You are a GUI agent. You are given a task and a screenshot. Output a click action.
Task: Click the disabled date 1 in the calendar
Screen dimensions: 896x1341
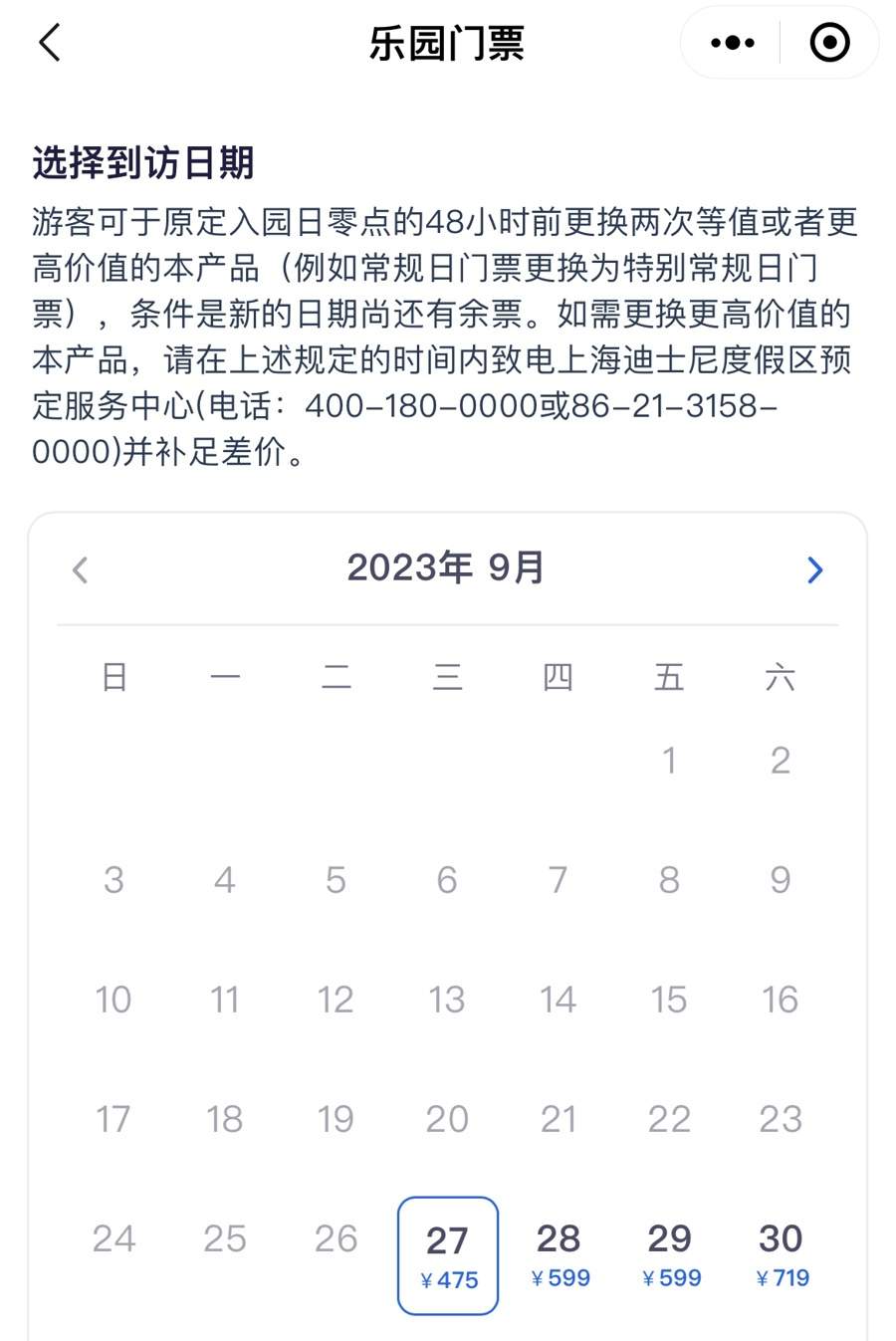[670, 759]
